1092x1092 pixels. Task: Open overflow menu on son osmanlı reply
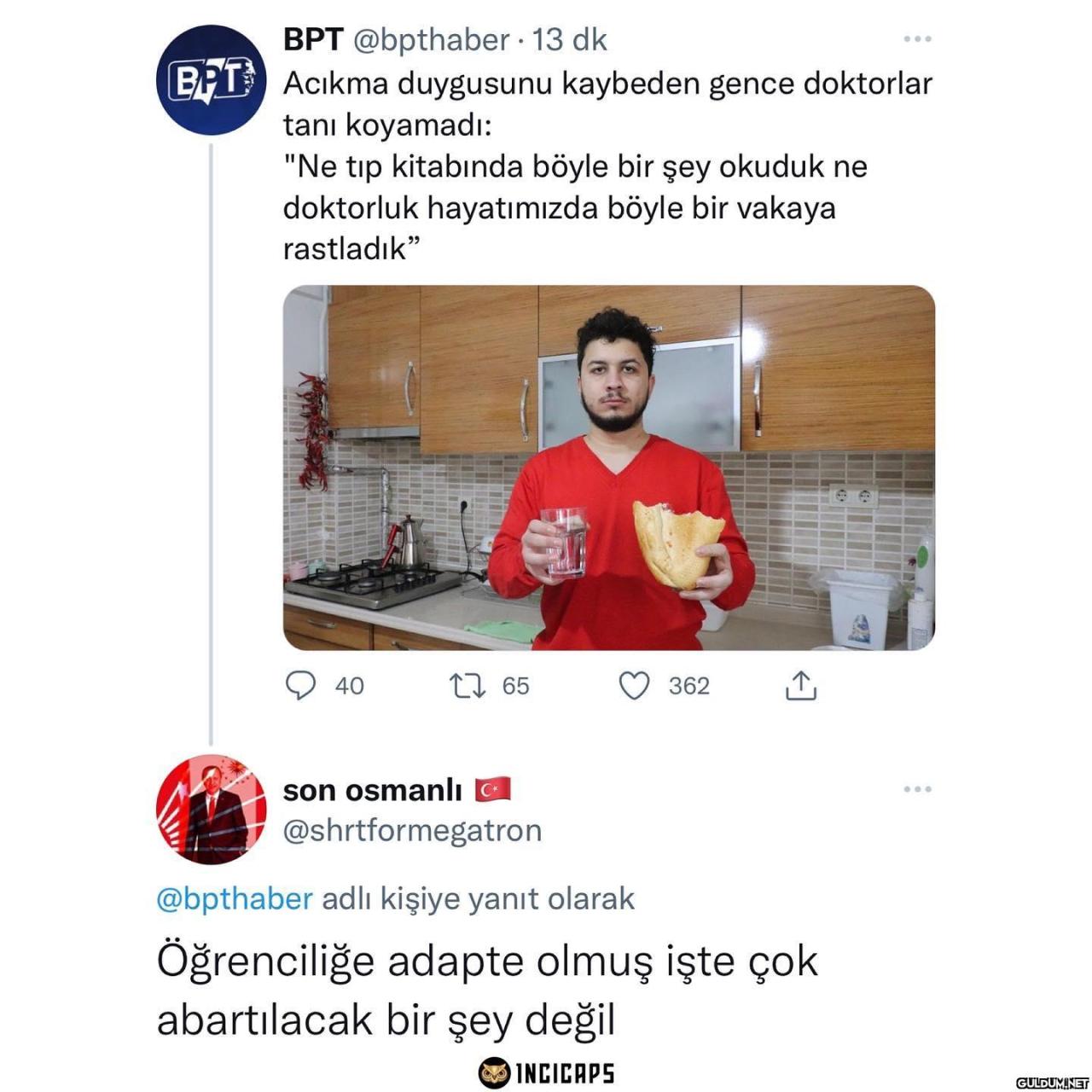(x=917, y=789)
